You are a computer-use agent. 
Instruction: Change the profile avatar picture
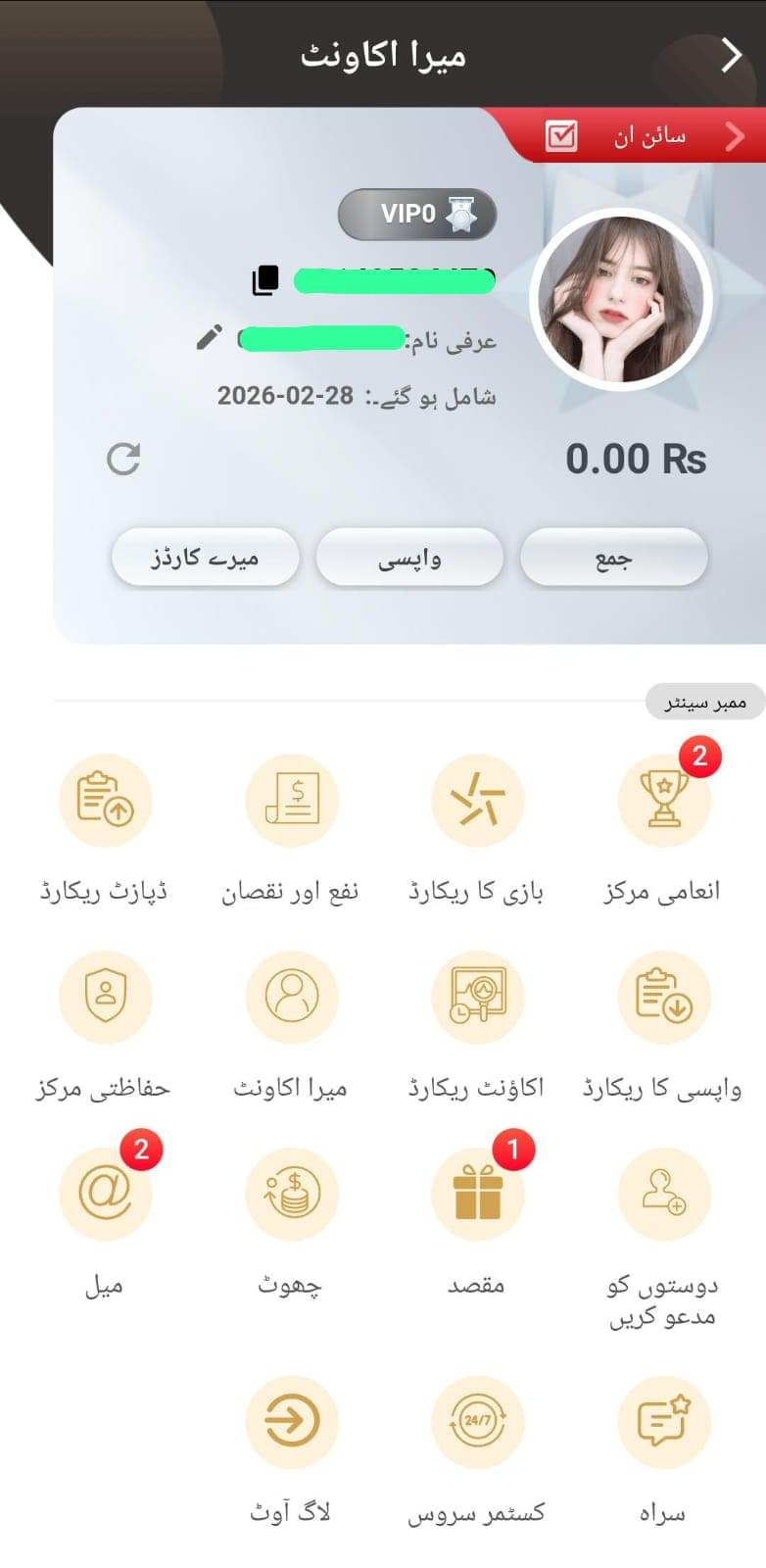click(x=620, y=299)
